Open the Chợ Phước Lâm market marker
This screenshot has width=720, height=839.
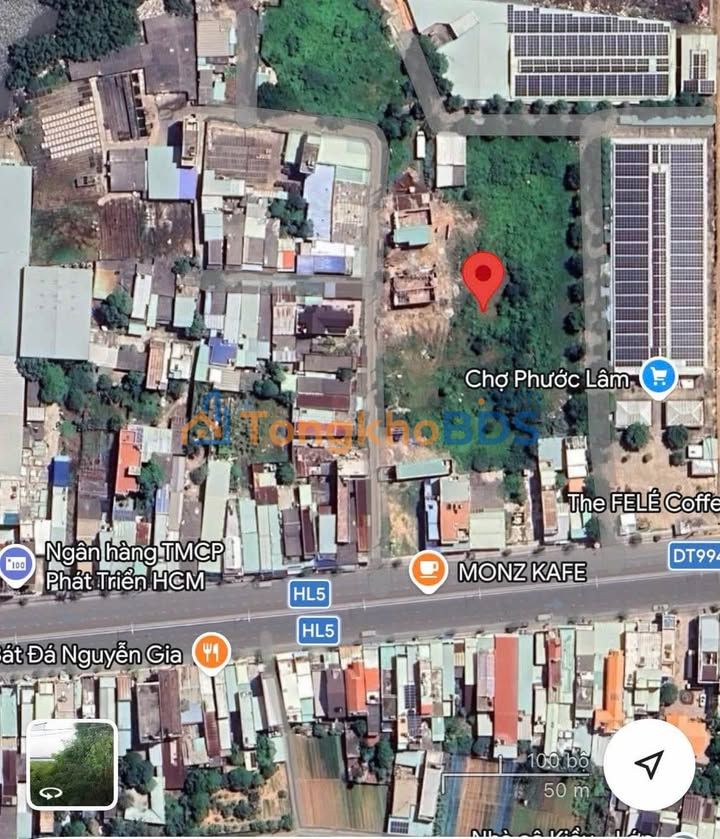659,376
